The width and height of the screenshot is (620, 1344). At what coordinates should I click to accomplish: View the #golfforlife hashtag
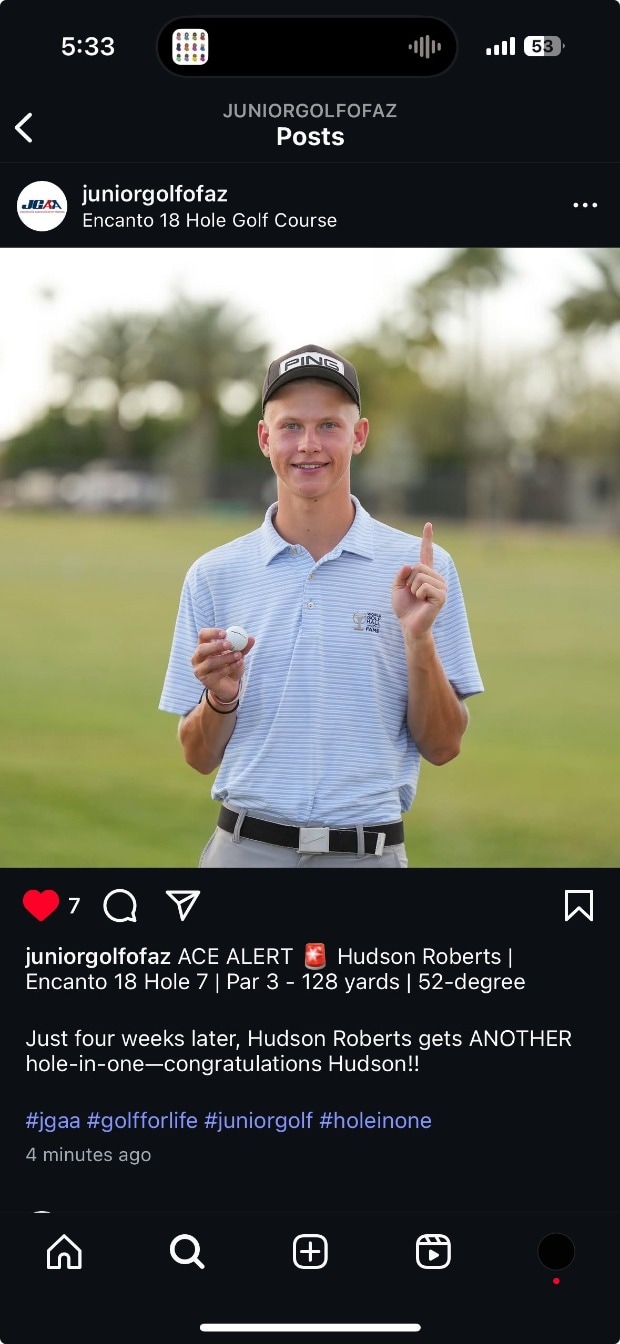(x=142, y=1121)
